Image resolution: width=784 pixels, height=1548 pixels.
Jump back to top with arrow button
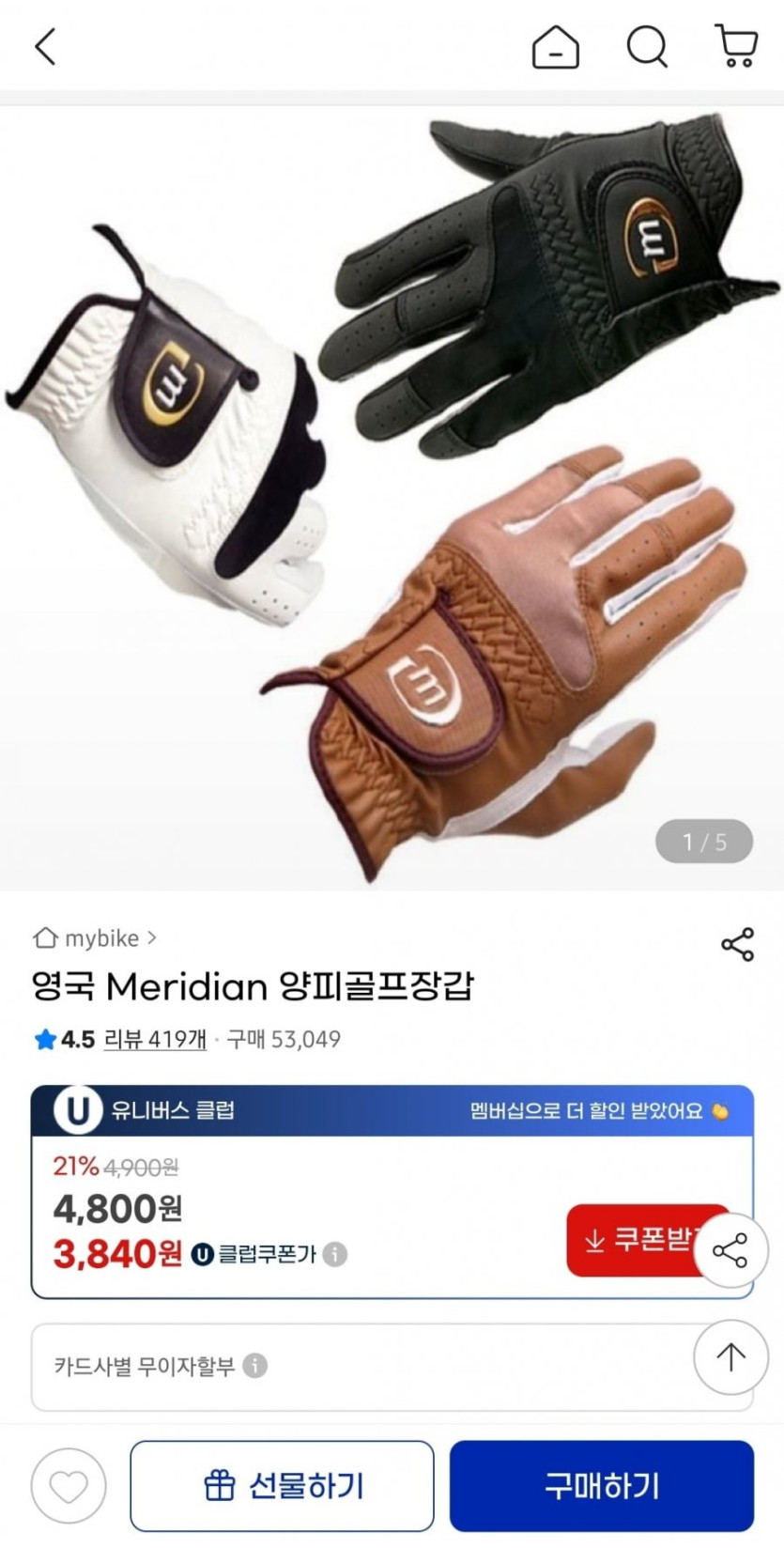click(x=730, y=1356)
